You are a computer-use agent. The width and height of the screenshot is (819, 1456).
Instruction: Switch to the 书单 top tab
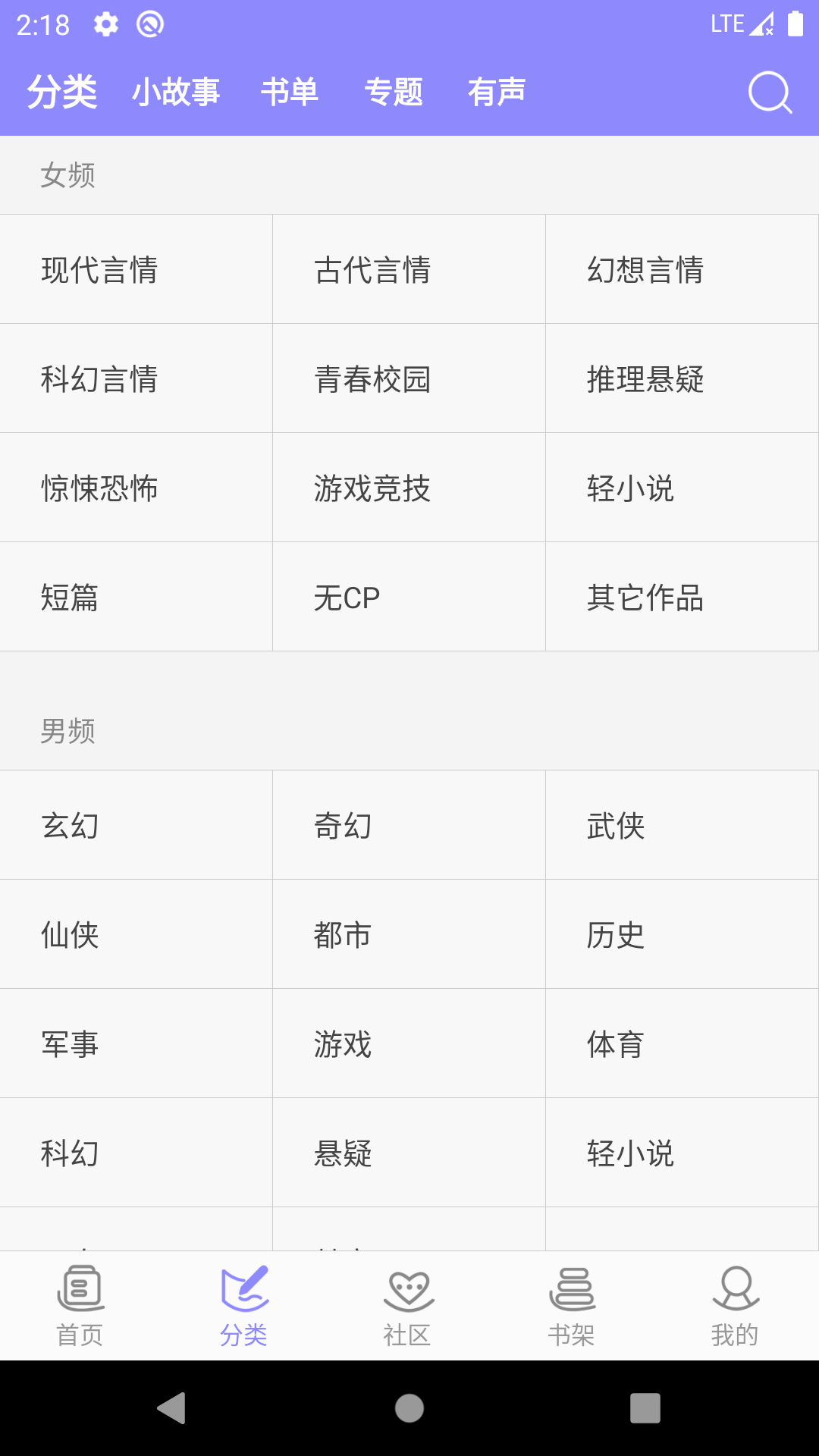(290, 93)
